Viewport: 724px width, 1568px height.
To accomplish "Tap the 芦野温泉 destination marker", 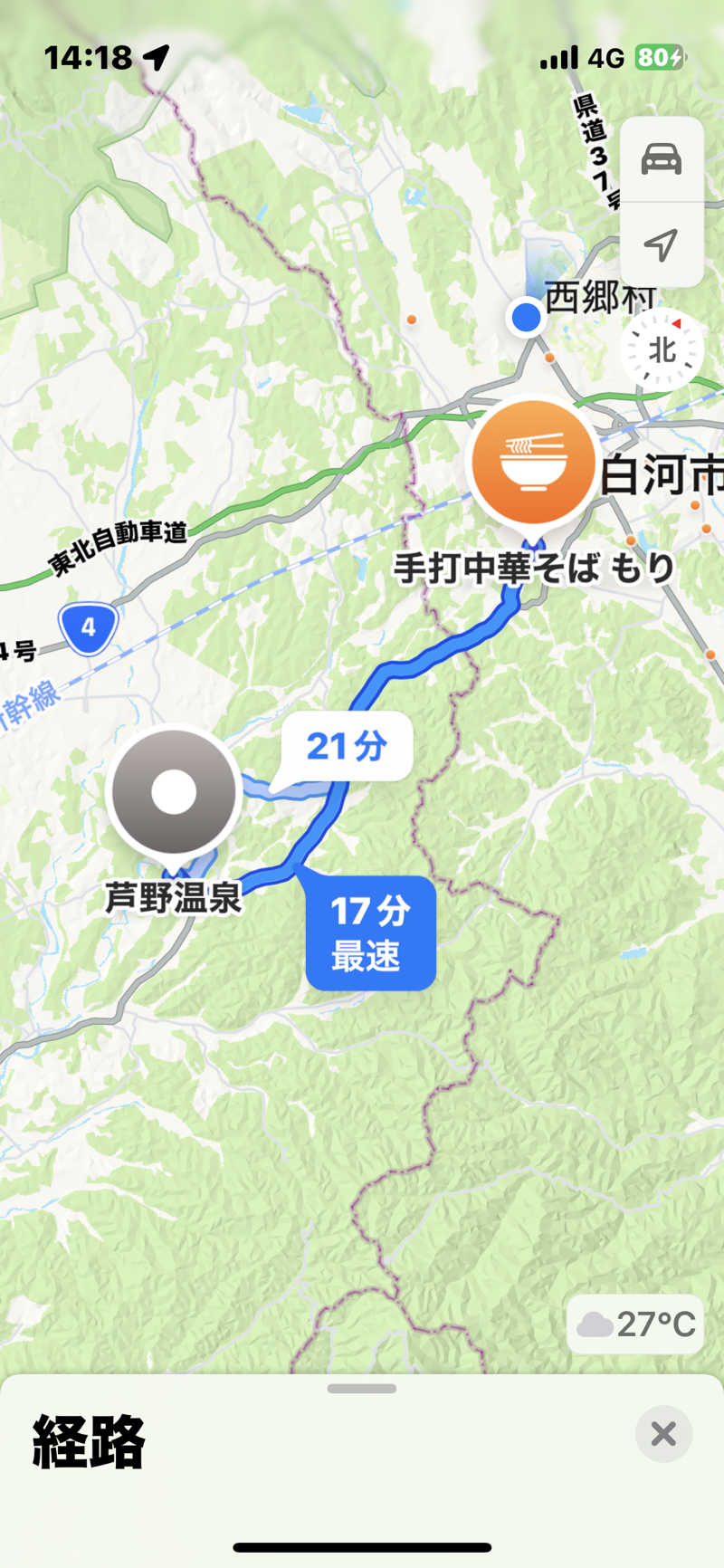I will (174, 793).
